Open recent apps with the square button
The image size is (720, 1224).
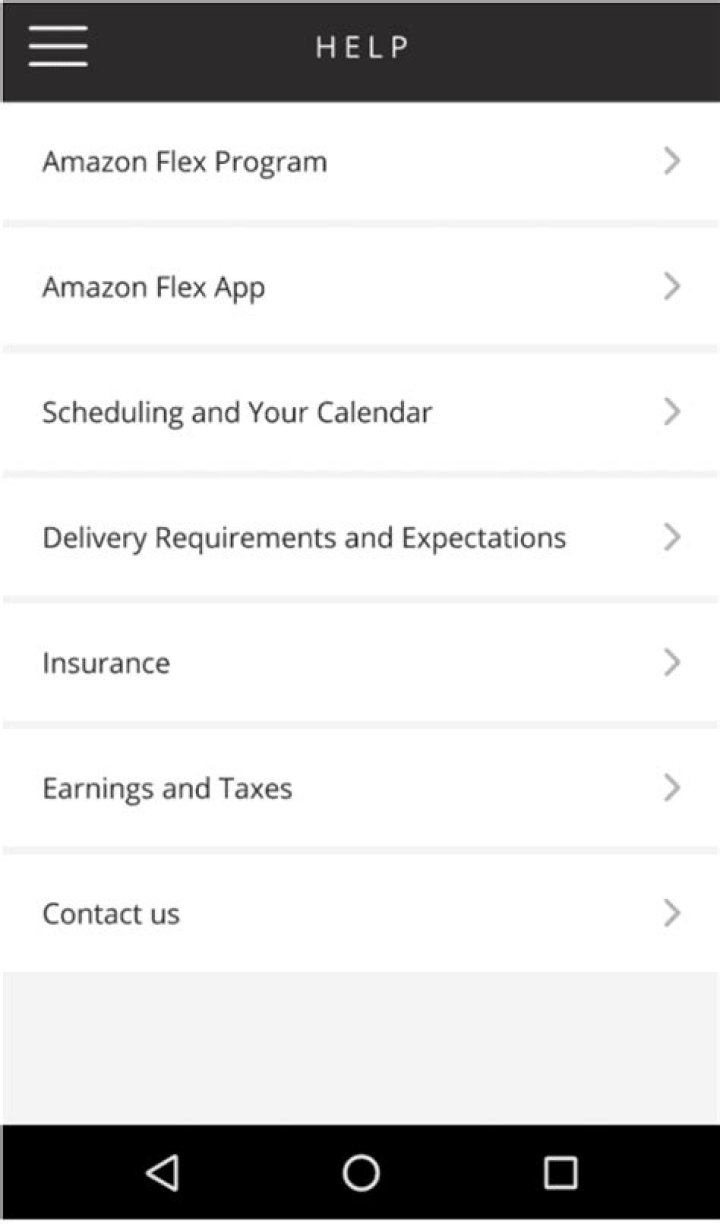click(x=561, y=1171)
